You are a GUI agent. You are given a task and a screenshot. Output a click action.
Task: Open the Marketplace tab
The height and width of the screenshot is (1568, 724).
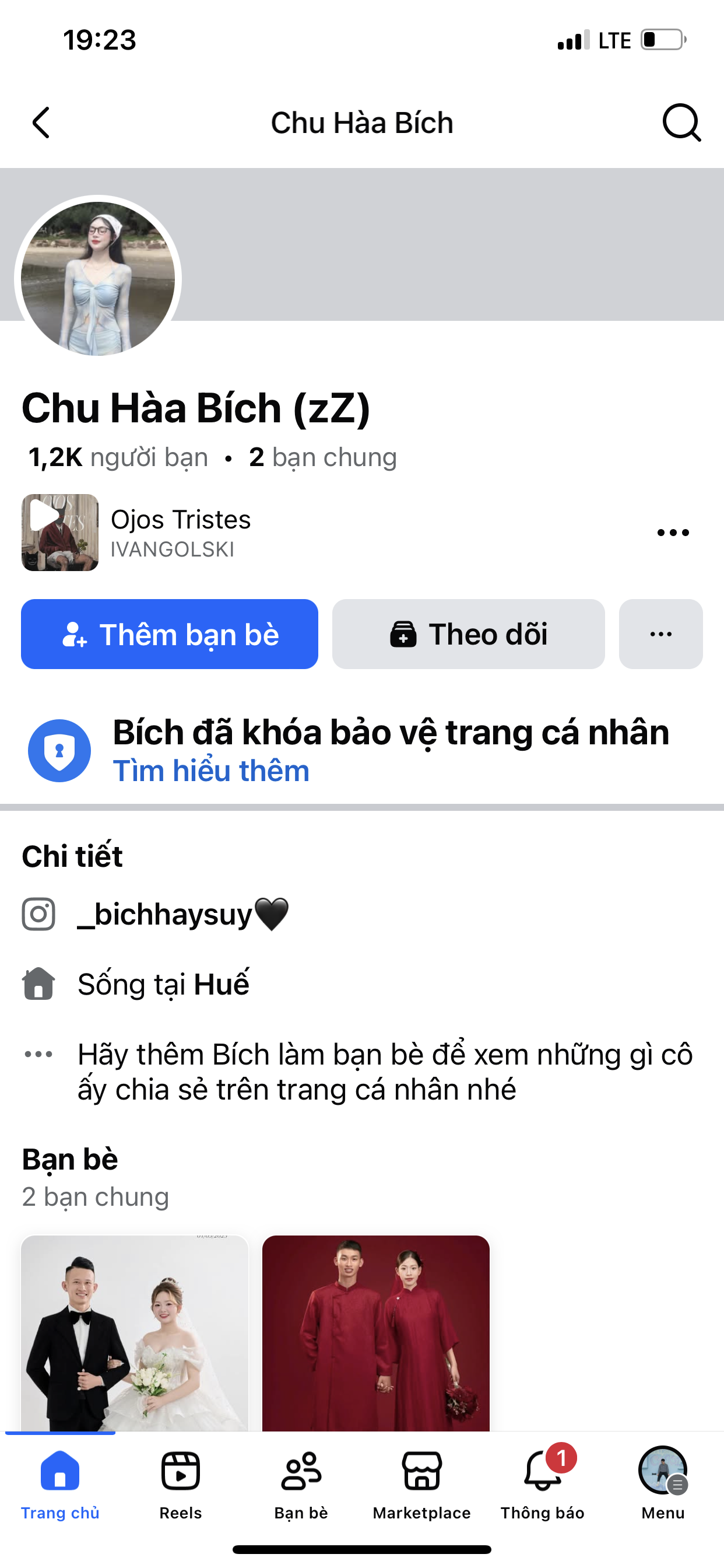421,1484
